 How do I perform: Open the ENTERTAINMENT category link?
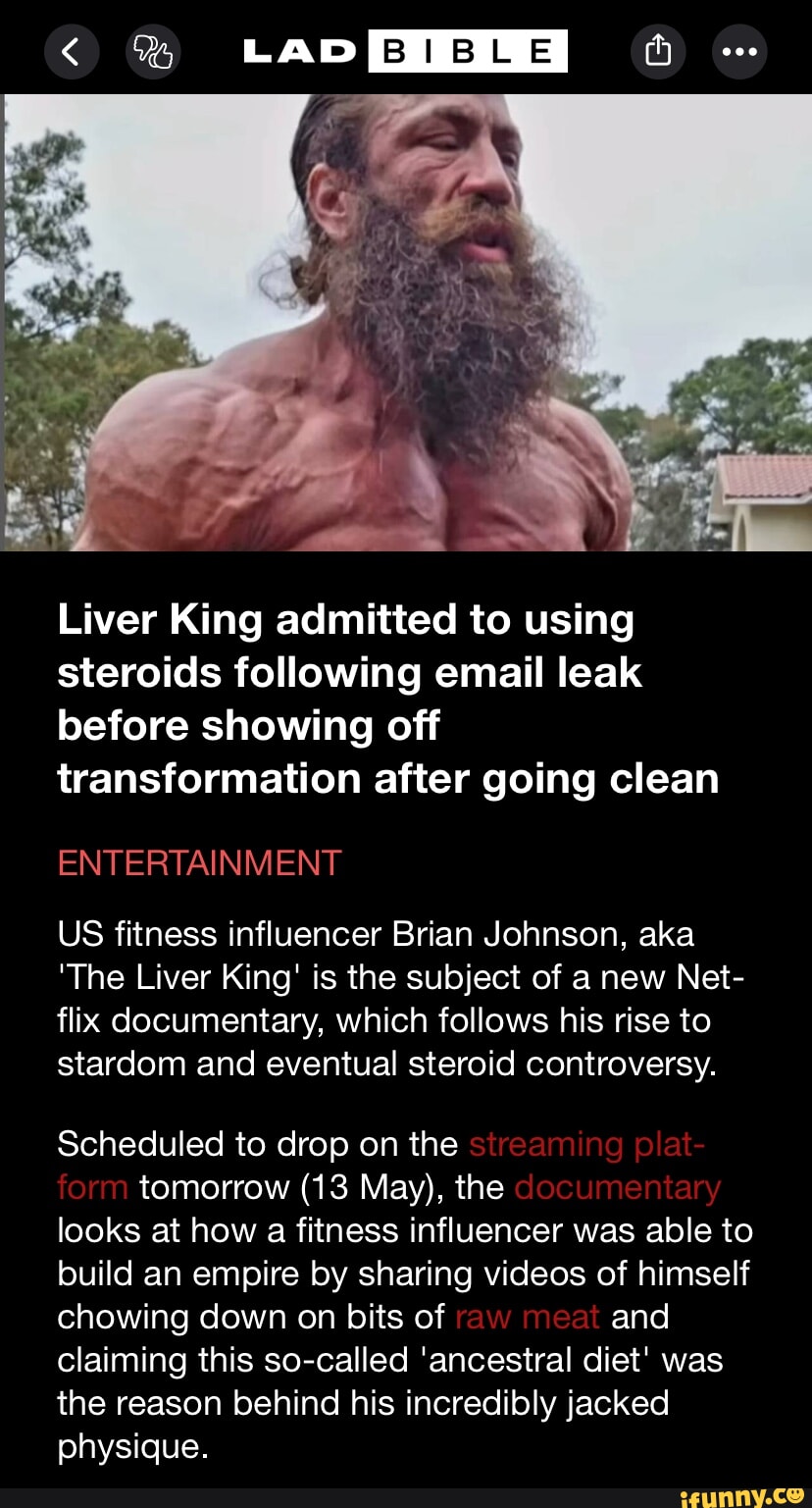[x=199, y=863]
